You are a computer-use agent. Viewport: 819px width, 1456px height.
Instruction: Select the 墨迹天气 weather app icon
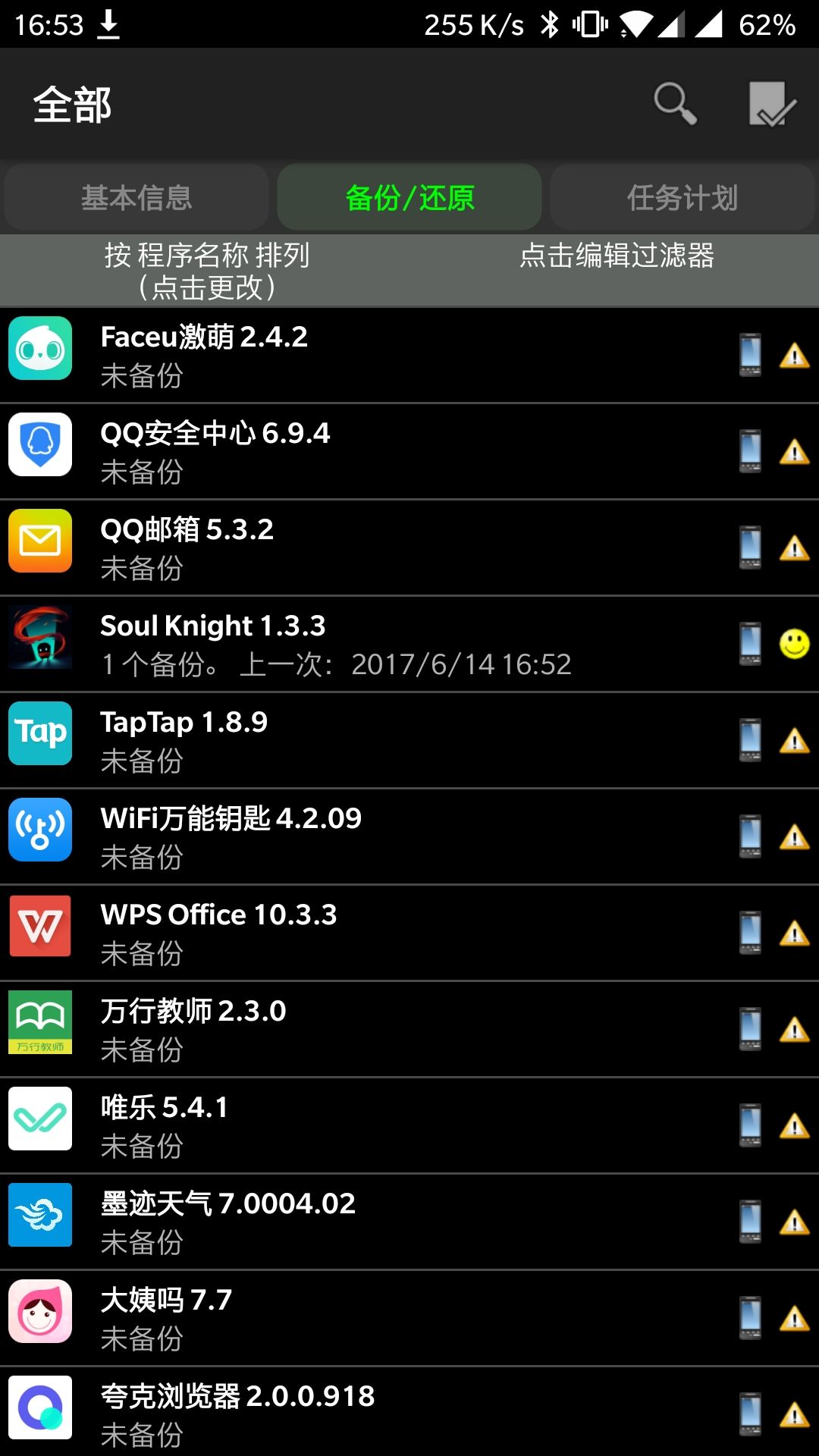(40, 1216)
